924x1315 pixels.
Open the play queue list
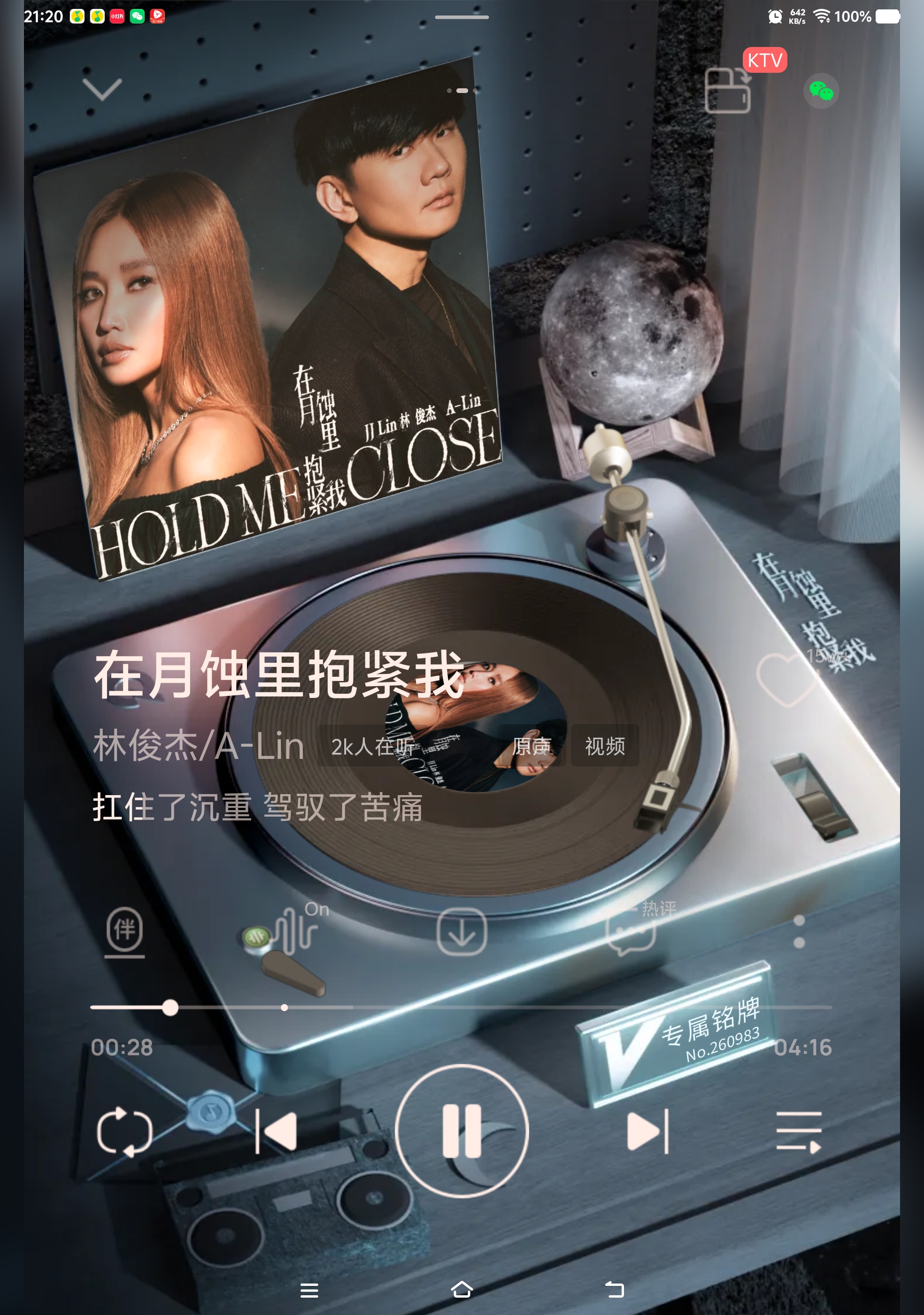799,1132
